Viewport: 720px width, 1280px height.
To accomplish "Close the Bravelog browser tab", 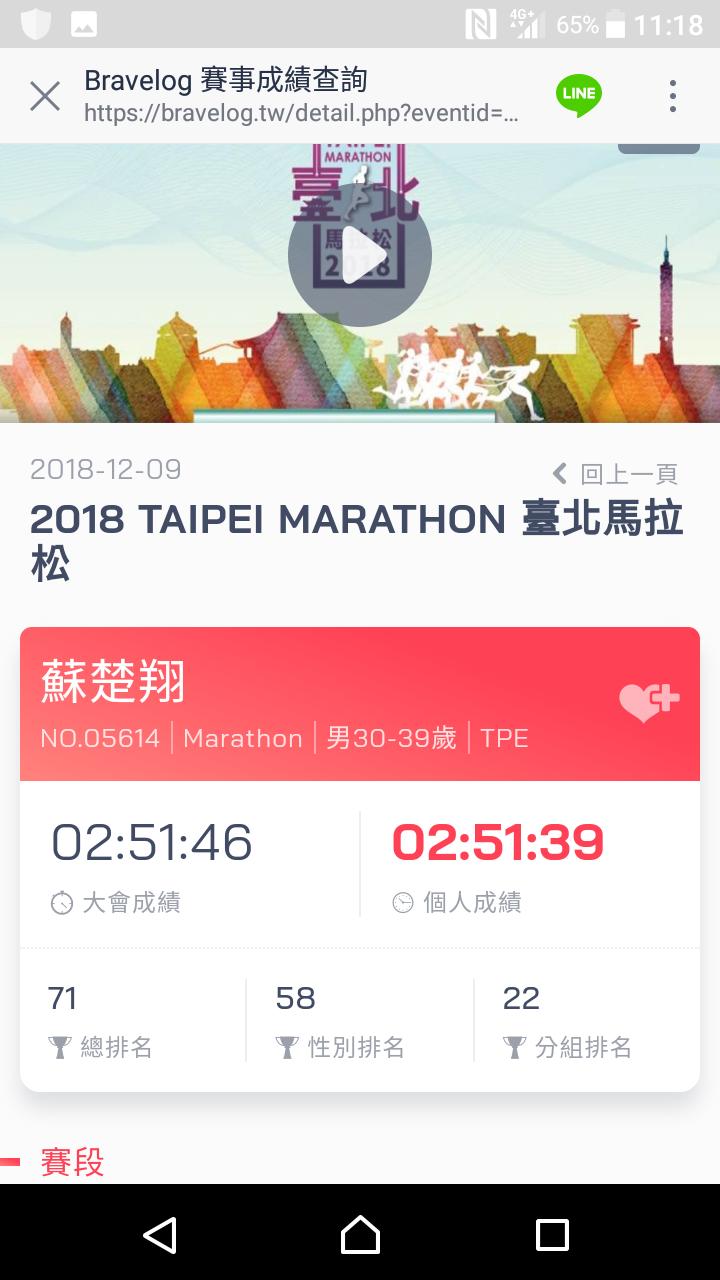I will [45, 96].
